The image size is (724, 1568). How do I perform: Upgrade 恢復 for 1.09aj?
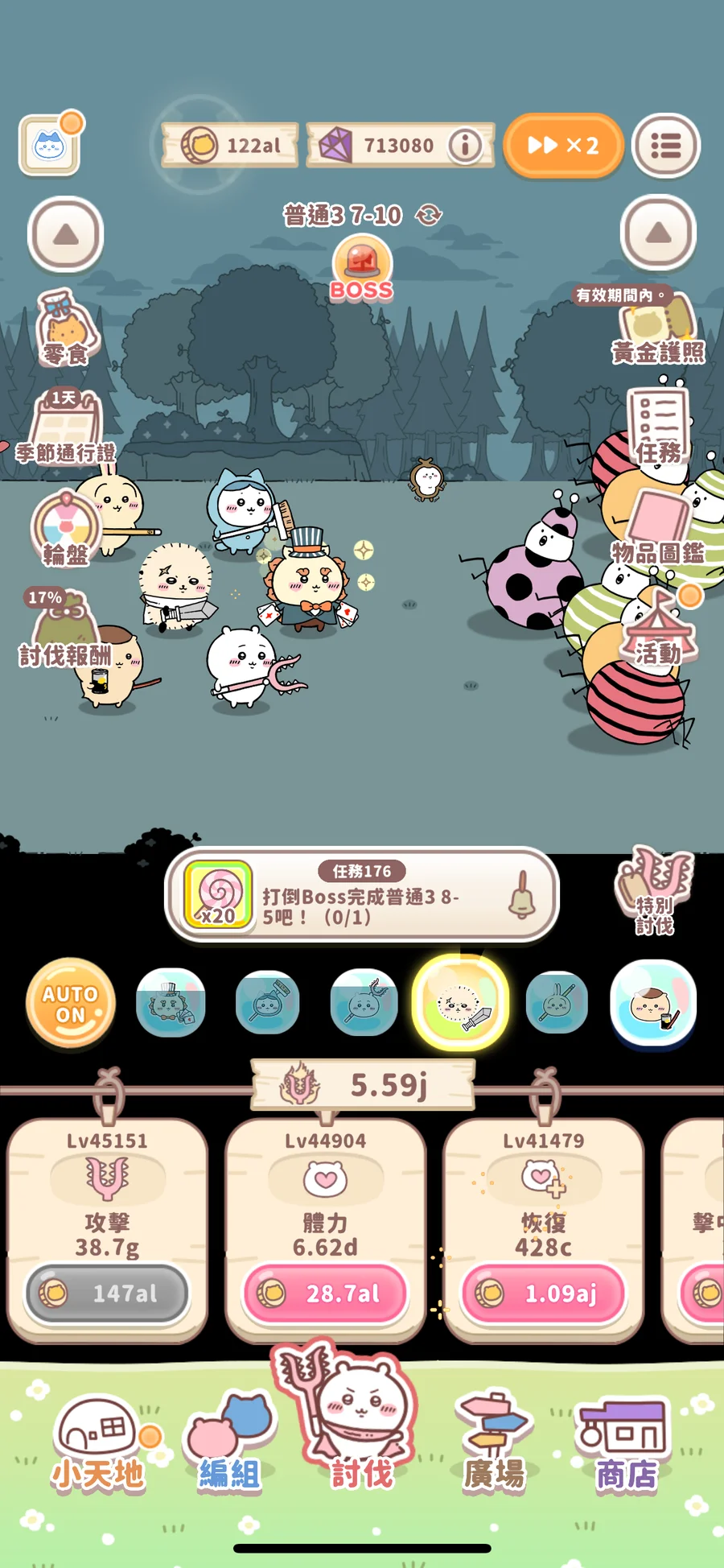[x=544, y=1294]
